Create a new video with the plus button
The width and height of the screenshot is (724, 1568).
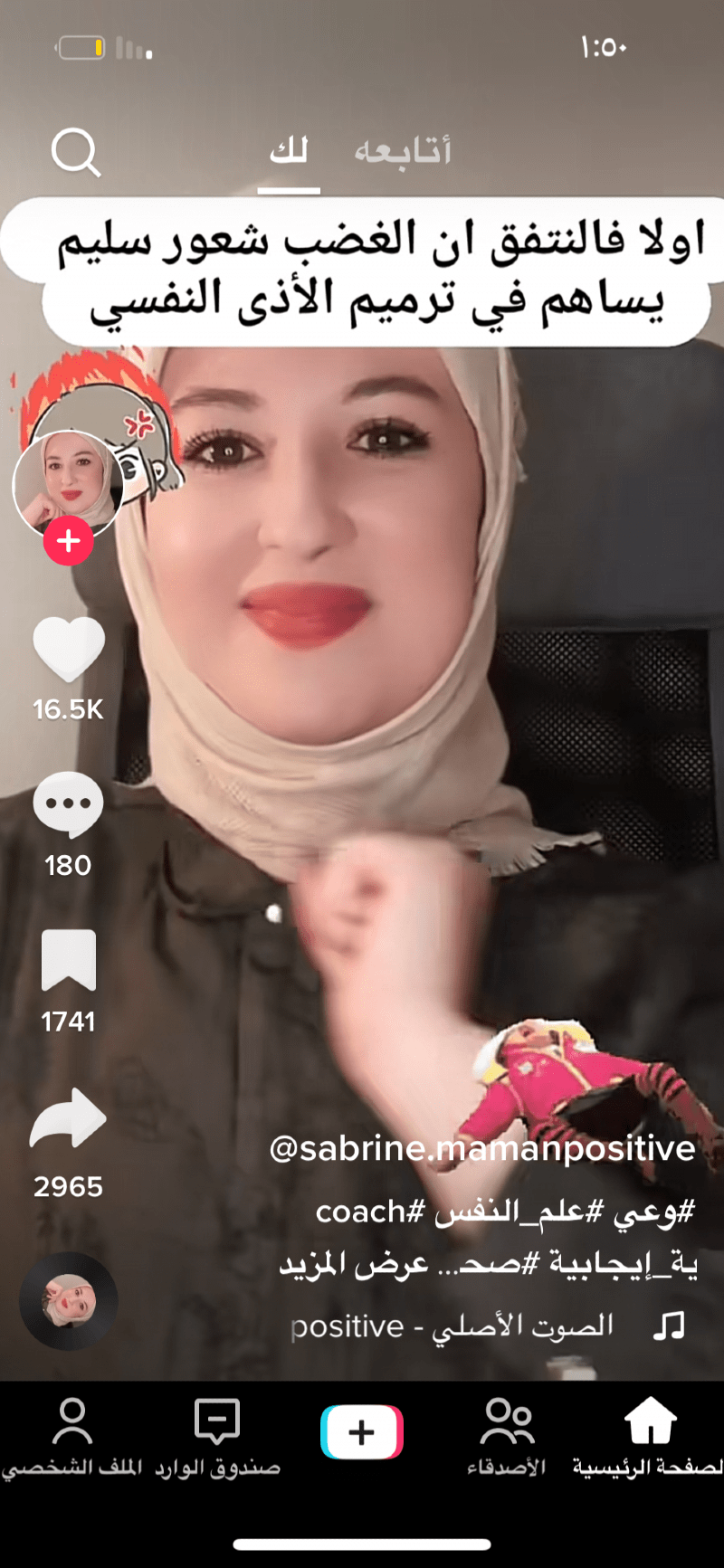point(362,1432)
